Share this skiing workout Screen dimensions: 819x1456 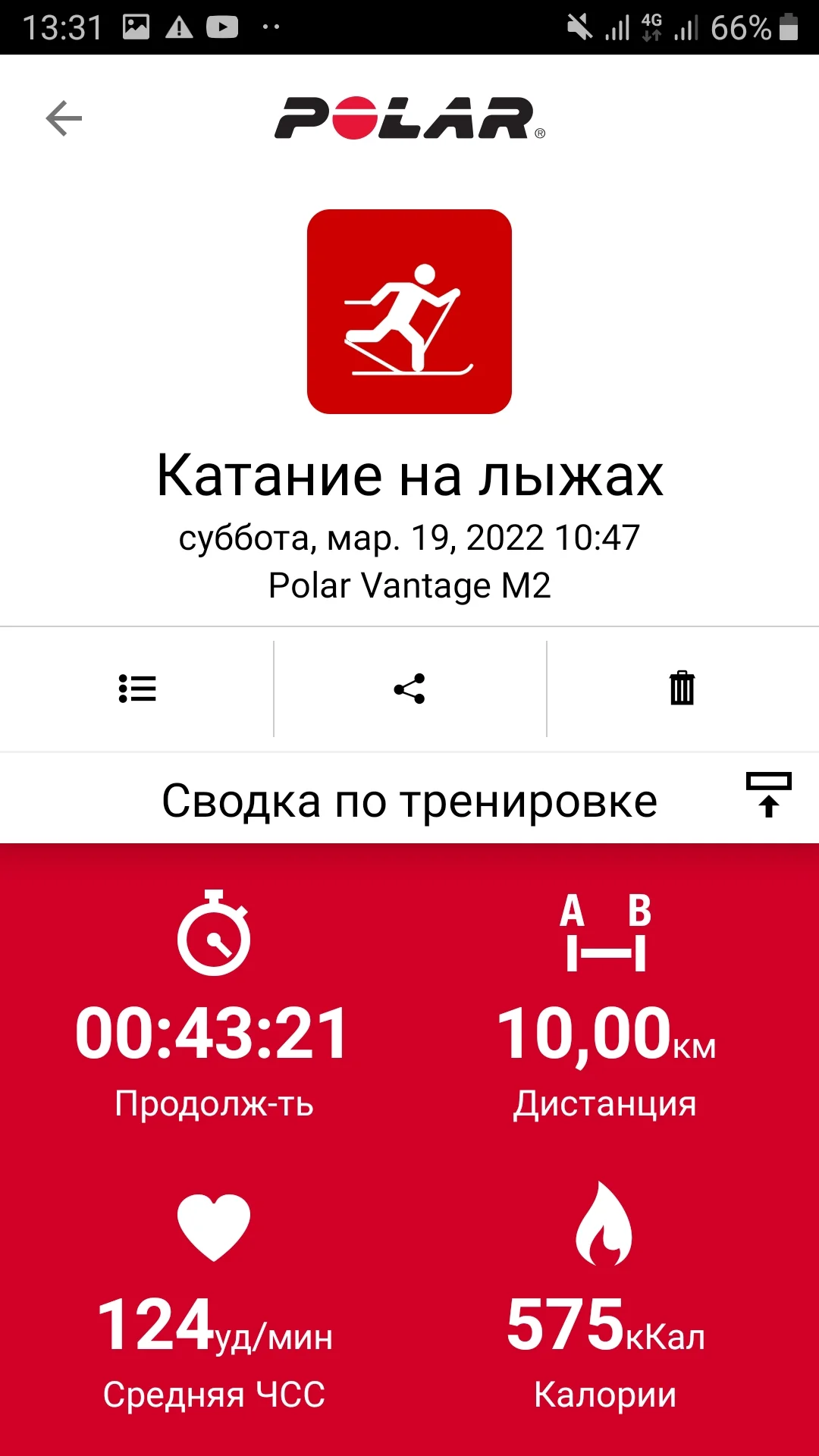409,689
